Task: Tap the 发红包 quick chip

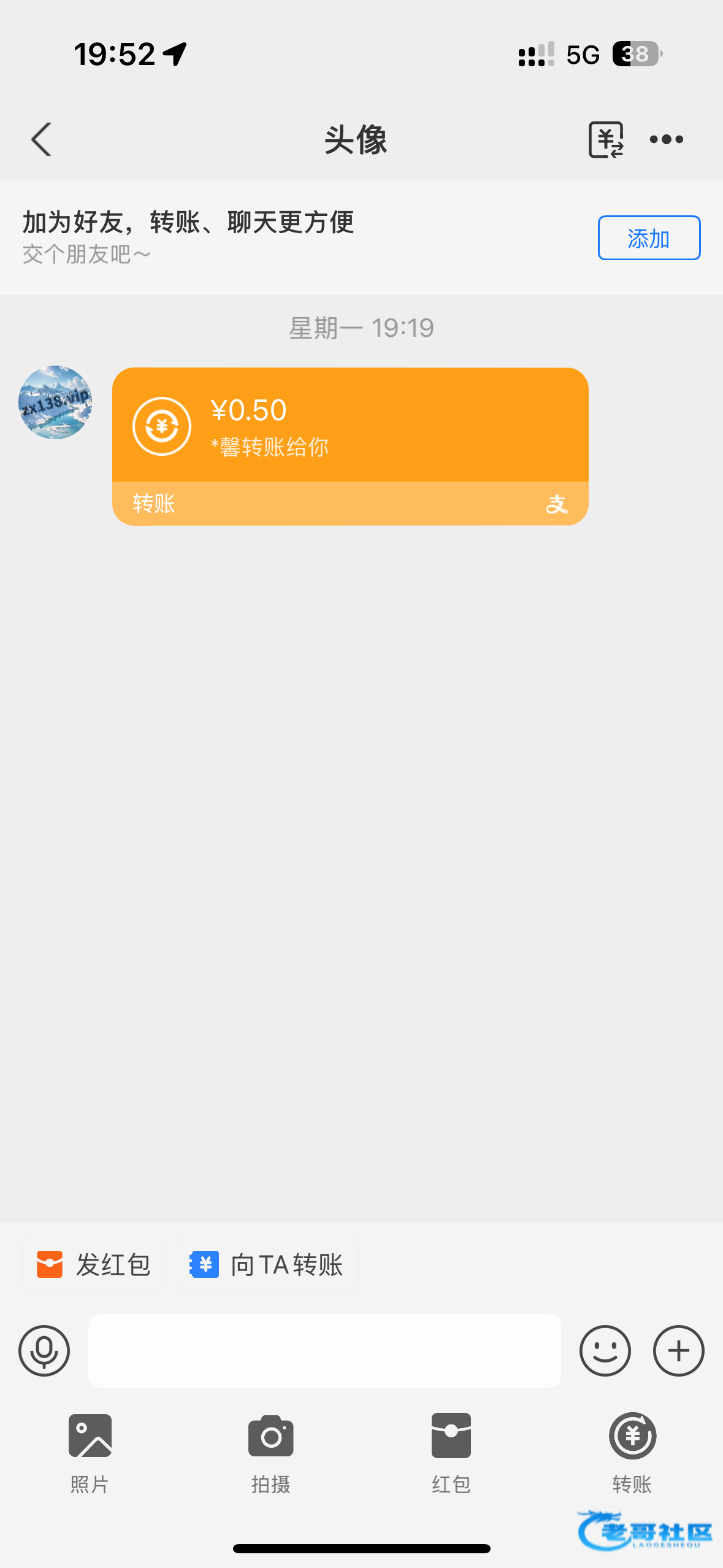Action: pyautogui.click(x=94, y=1265)
